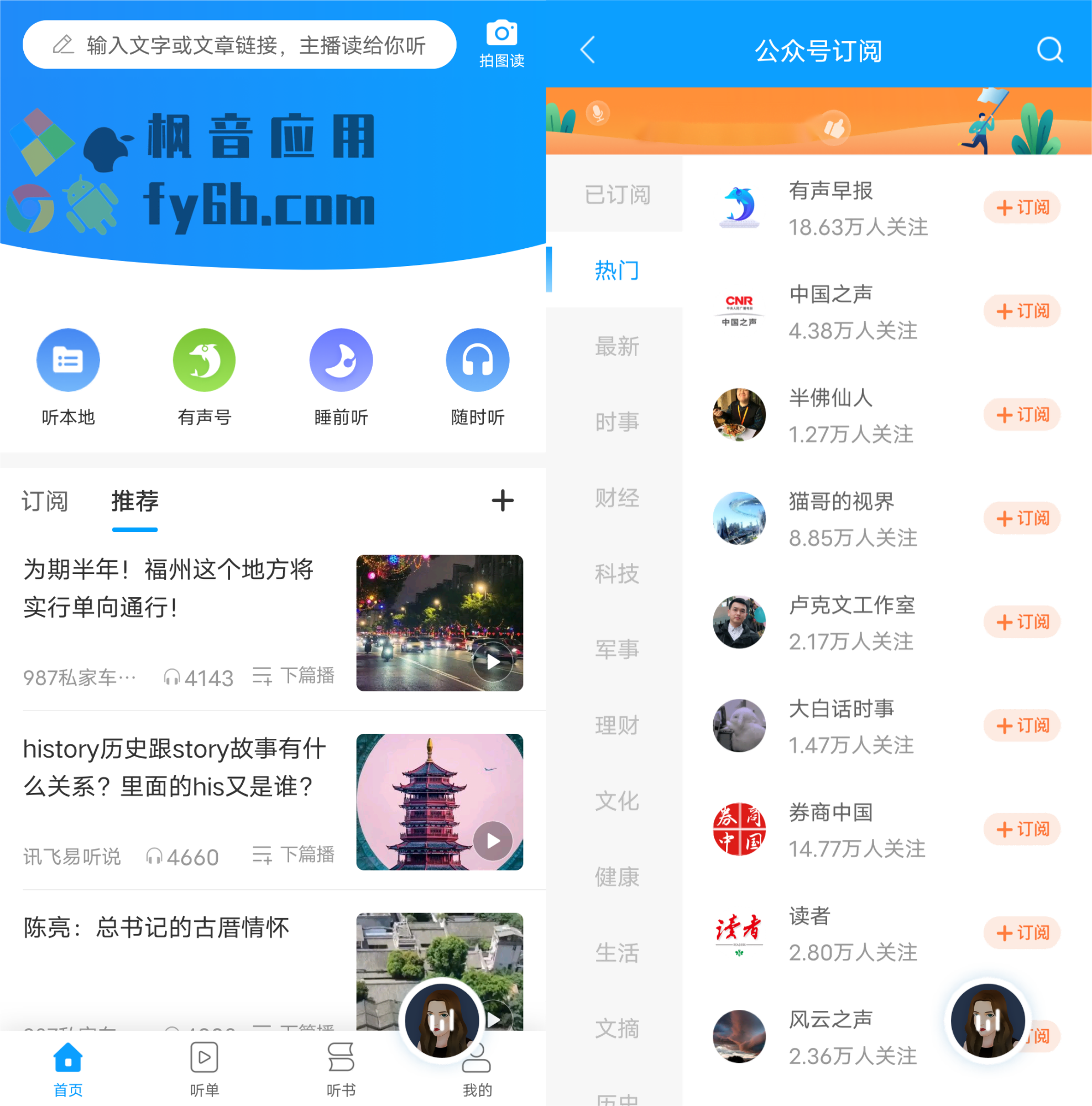Add a subscription with the plus icon
This screenshot has width=1092, height=1106.
click(502, 500)
